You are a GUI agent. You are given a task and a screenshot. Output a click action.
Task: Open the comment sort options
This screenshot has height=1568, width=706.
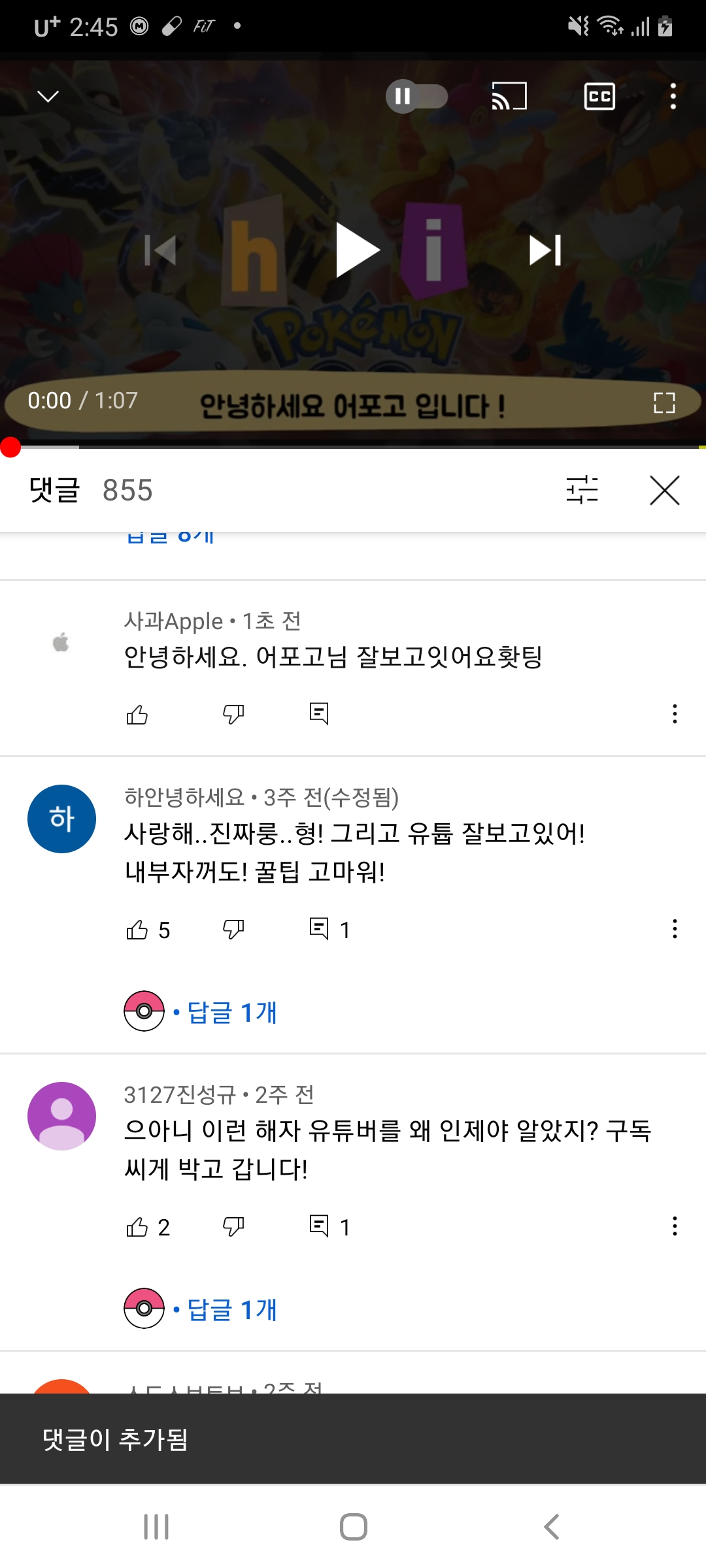pyautogui.click(x=582, y=490)
